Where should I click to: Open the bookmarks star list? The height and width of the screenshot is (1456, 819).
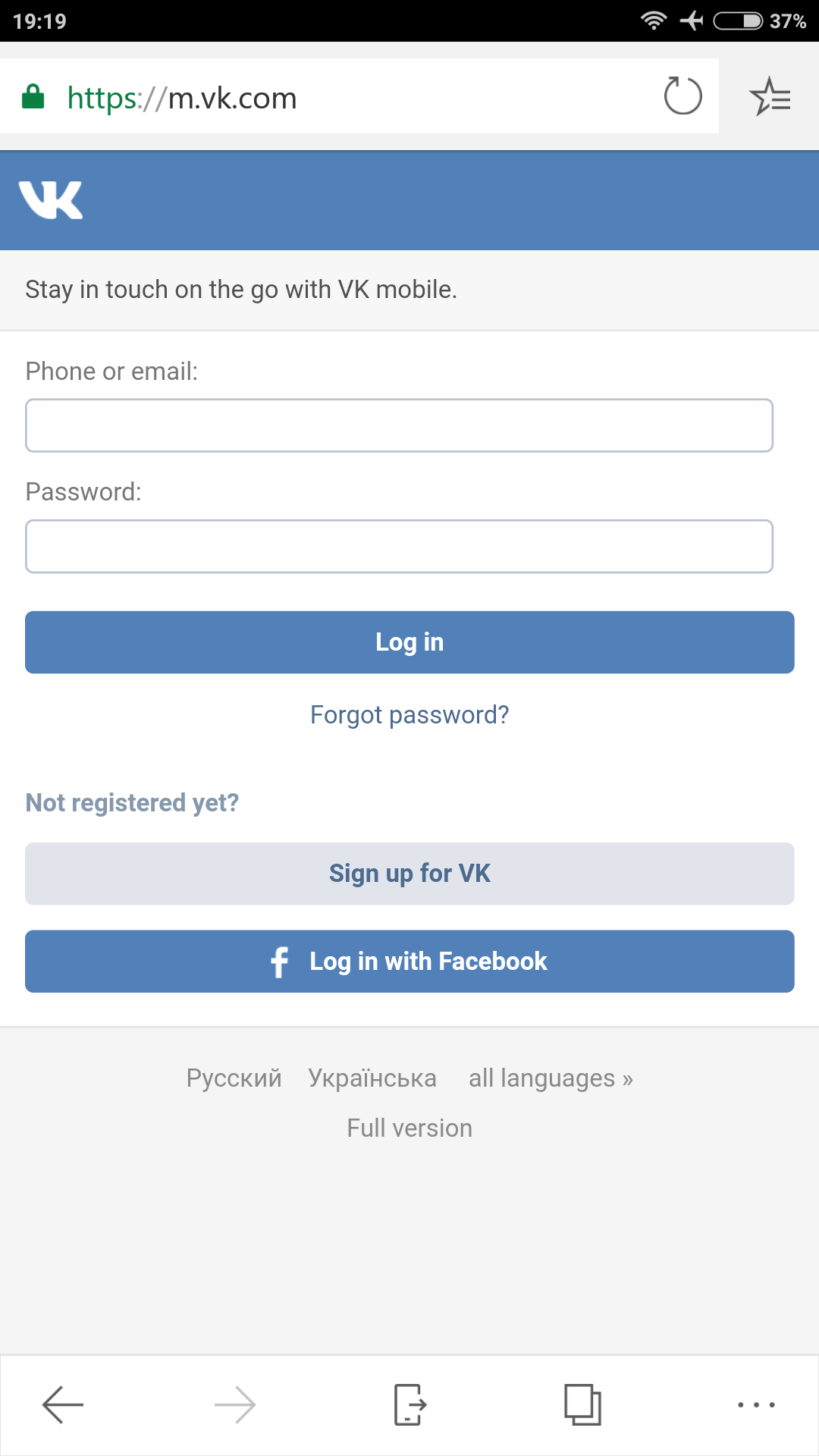click(x=770, y=97)
